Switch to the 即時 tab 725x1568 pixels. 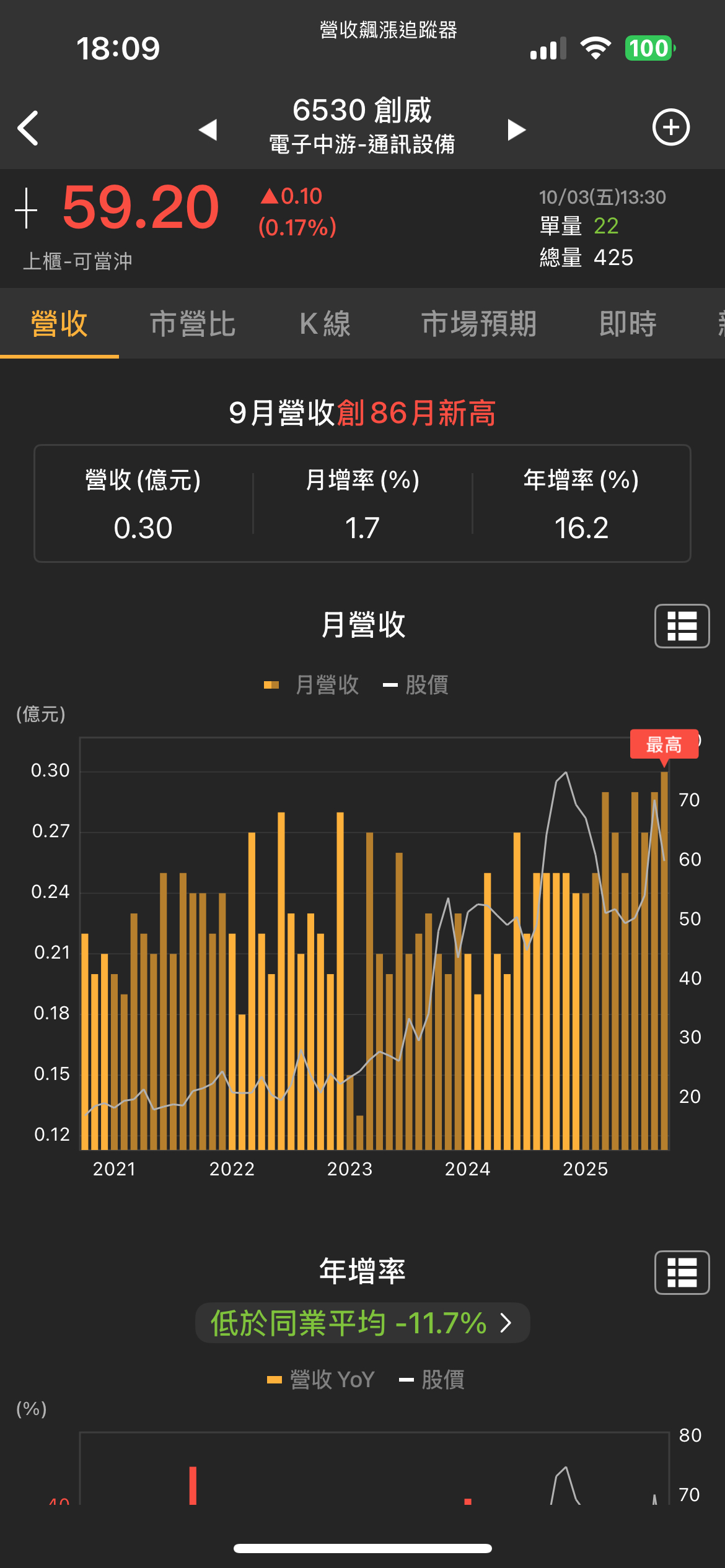click(x=628, y=324)
